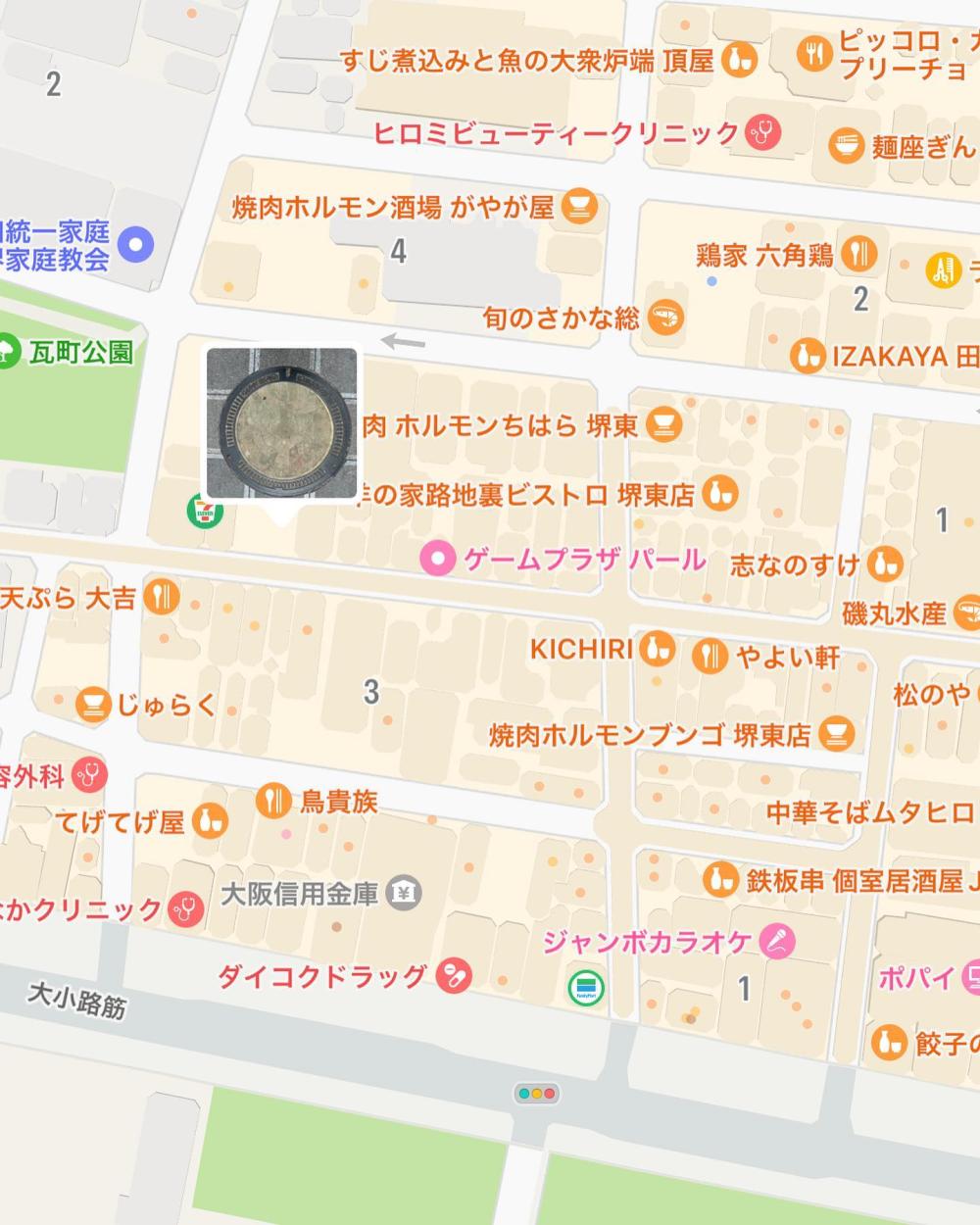
Task: Tap the 旬のさかな総 seafood marker
Action: click(x=665, y=317)
